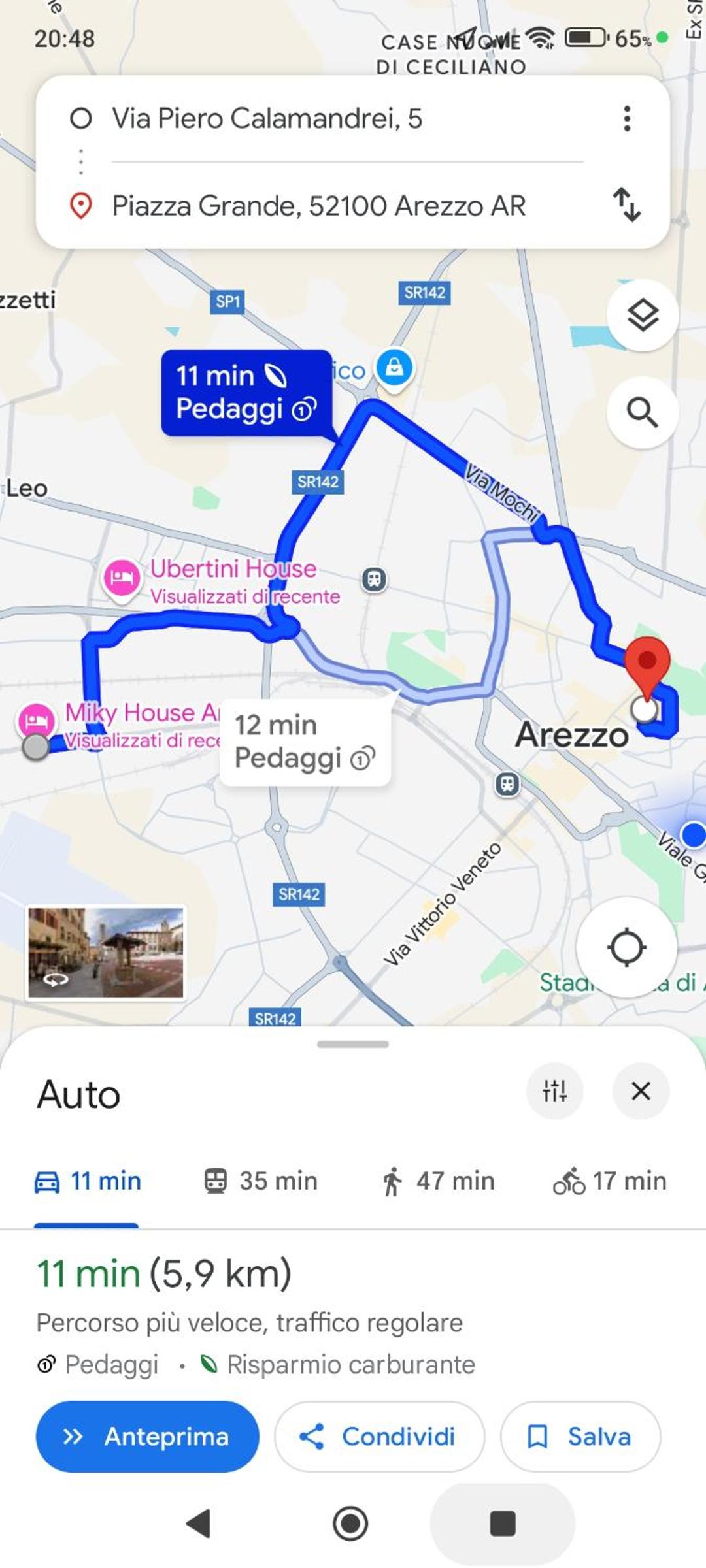Open route options filter
This screenshot has width=706, height=1568.
(x=554, y=1090)
